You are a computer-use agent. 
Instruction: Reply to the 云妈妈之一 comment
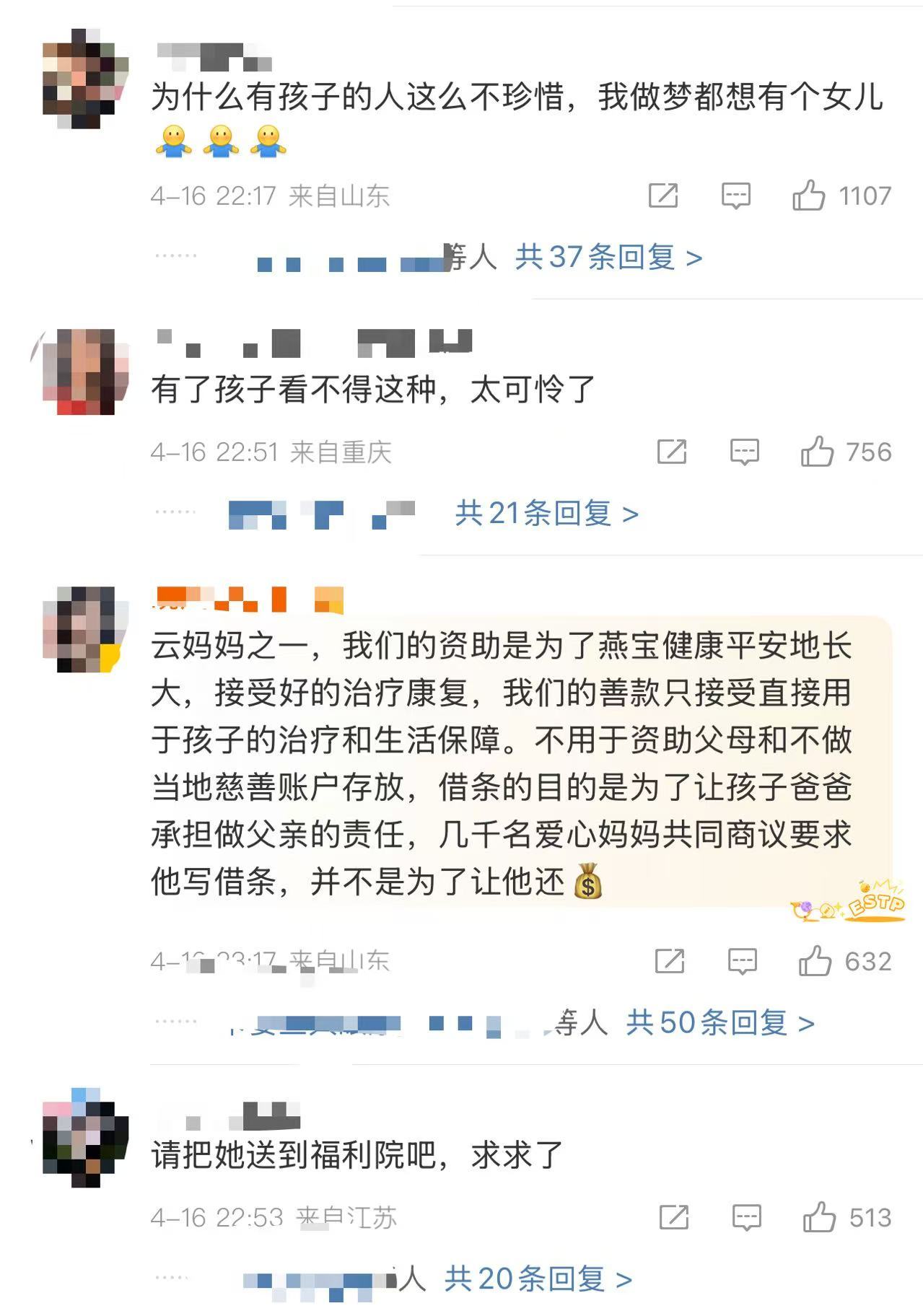pyautogui.click(x=742, y=961)
